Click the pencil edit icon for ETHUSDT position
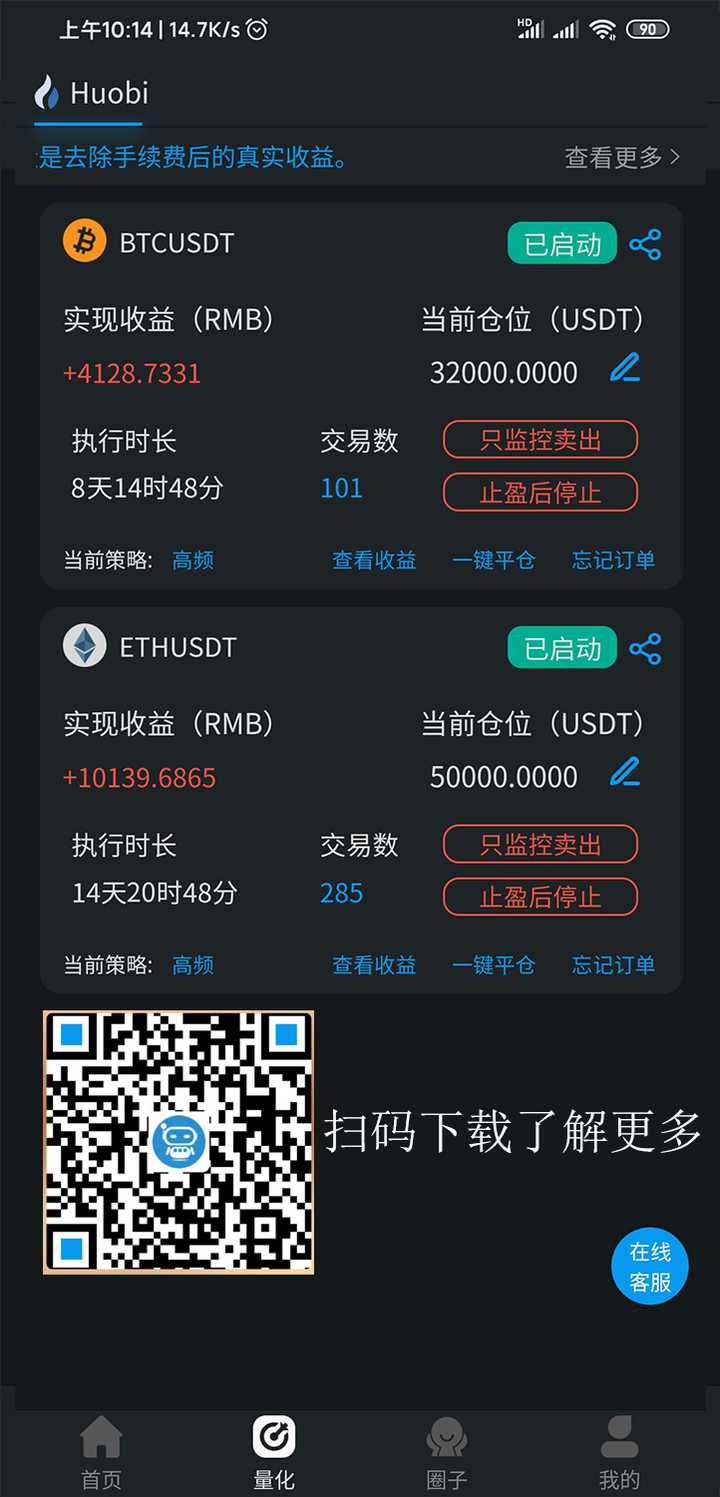The height and width of the screenshot is (1497, 720). pyautogui.click(x=625, y=774)
